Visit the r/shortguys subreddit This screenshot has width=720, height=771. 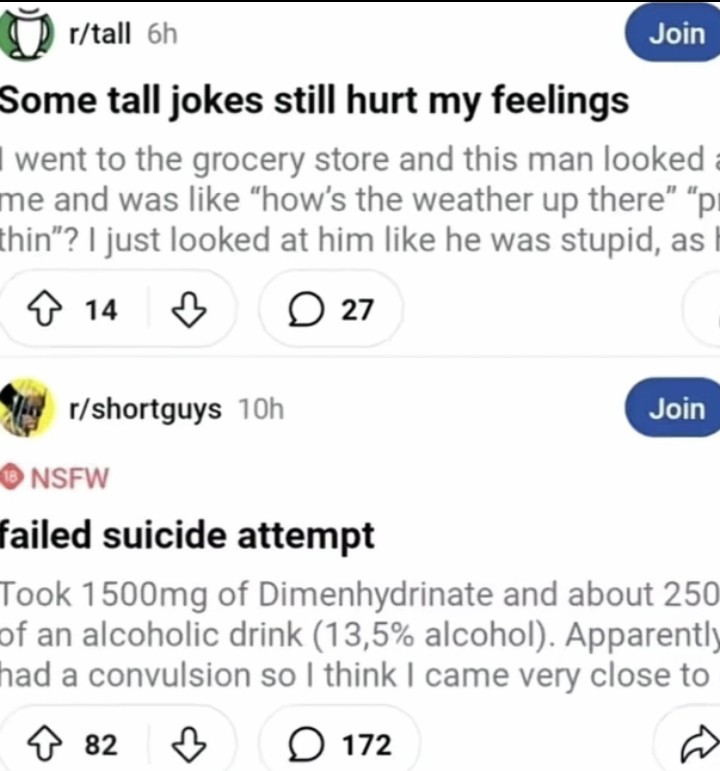[x=145, y=409]
